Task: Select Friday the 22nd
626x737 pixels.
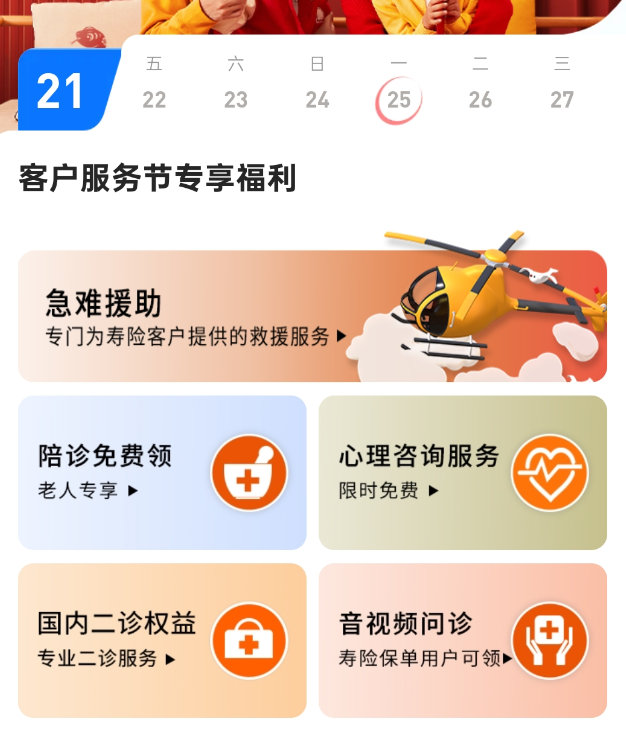Action: click(x=154, y=85)
